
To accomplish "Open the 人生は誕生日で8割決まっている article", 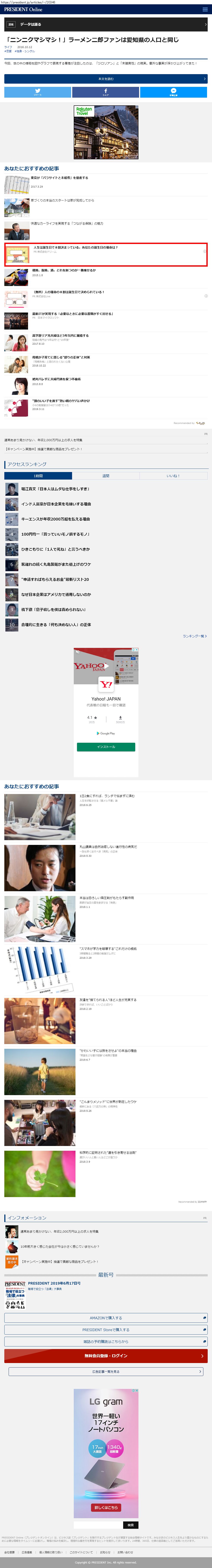I will point(75,248).
